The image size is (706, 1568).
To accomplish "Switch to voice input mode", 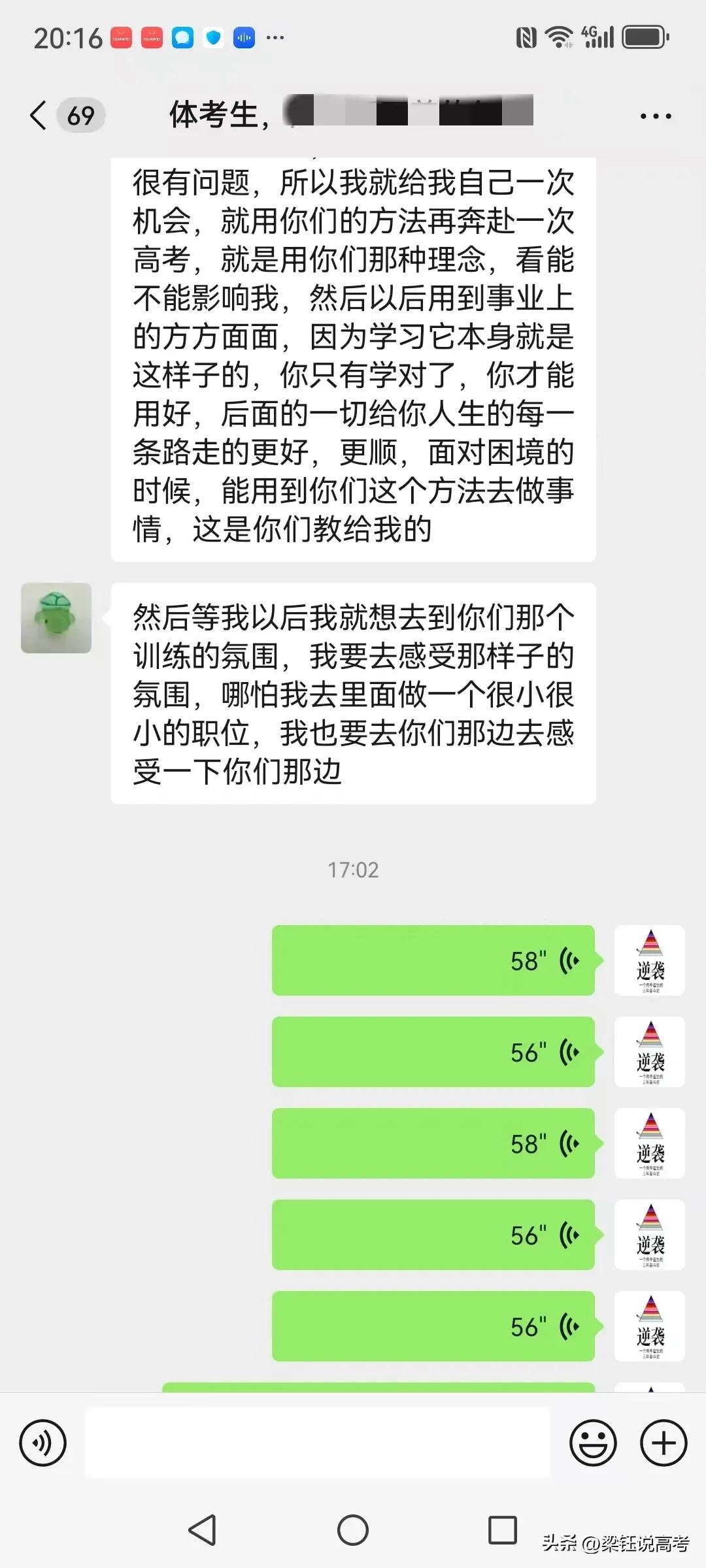I will 43,1443.
